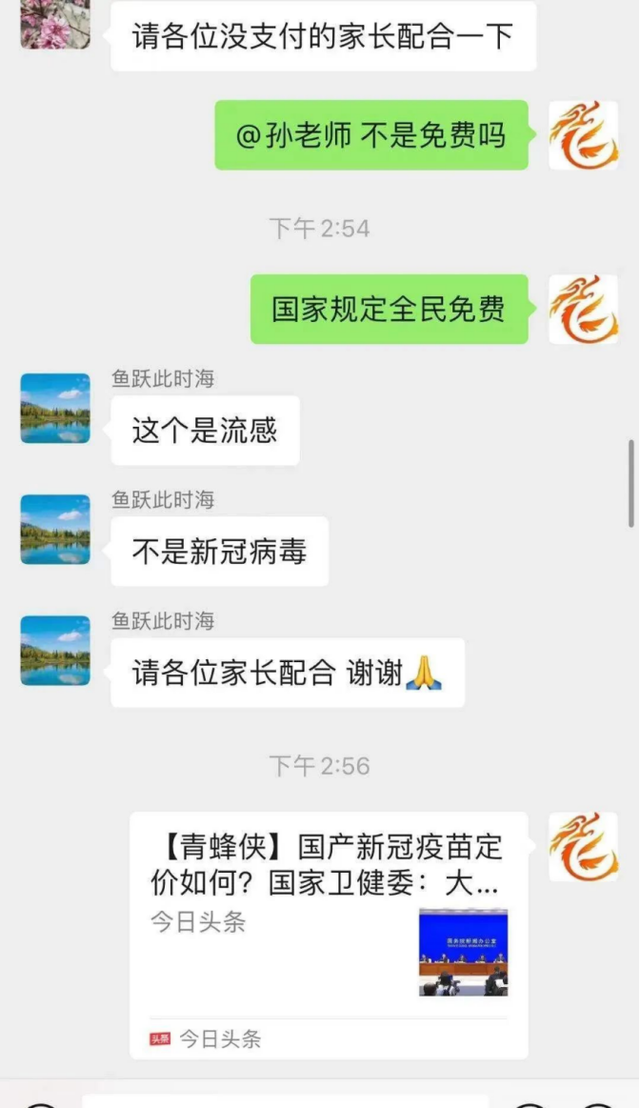640x1108 pixels.
Task: Tap 鱼跃此时海's avatar next to "不是新冠病毒"
Action: pyautogui.click(x=55, y=528)
